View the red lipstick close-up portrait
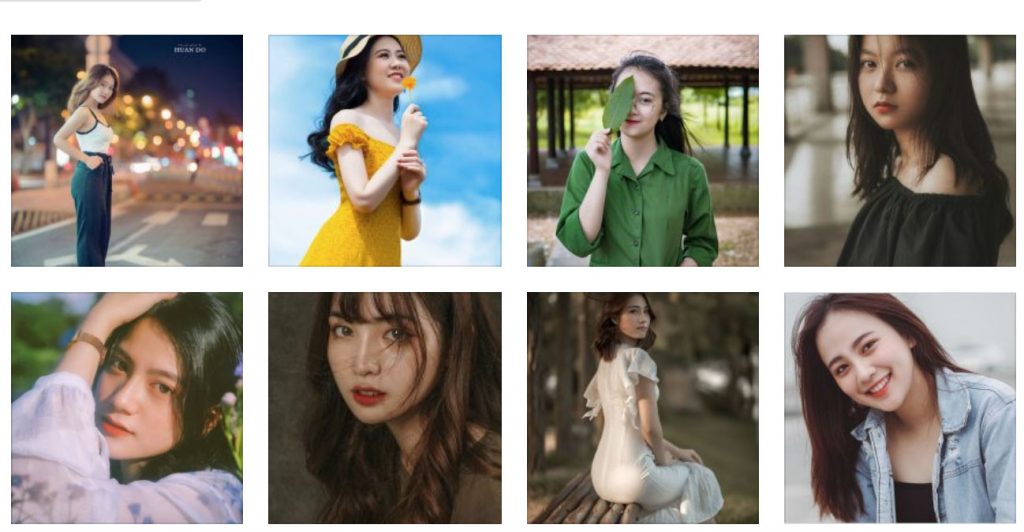The width and height of the screenshot is (1024, 532). tap(385, 408)
